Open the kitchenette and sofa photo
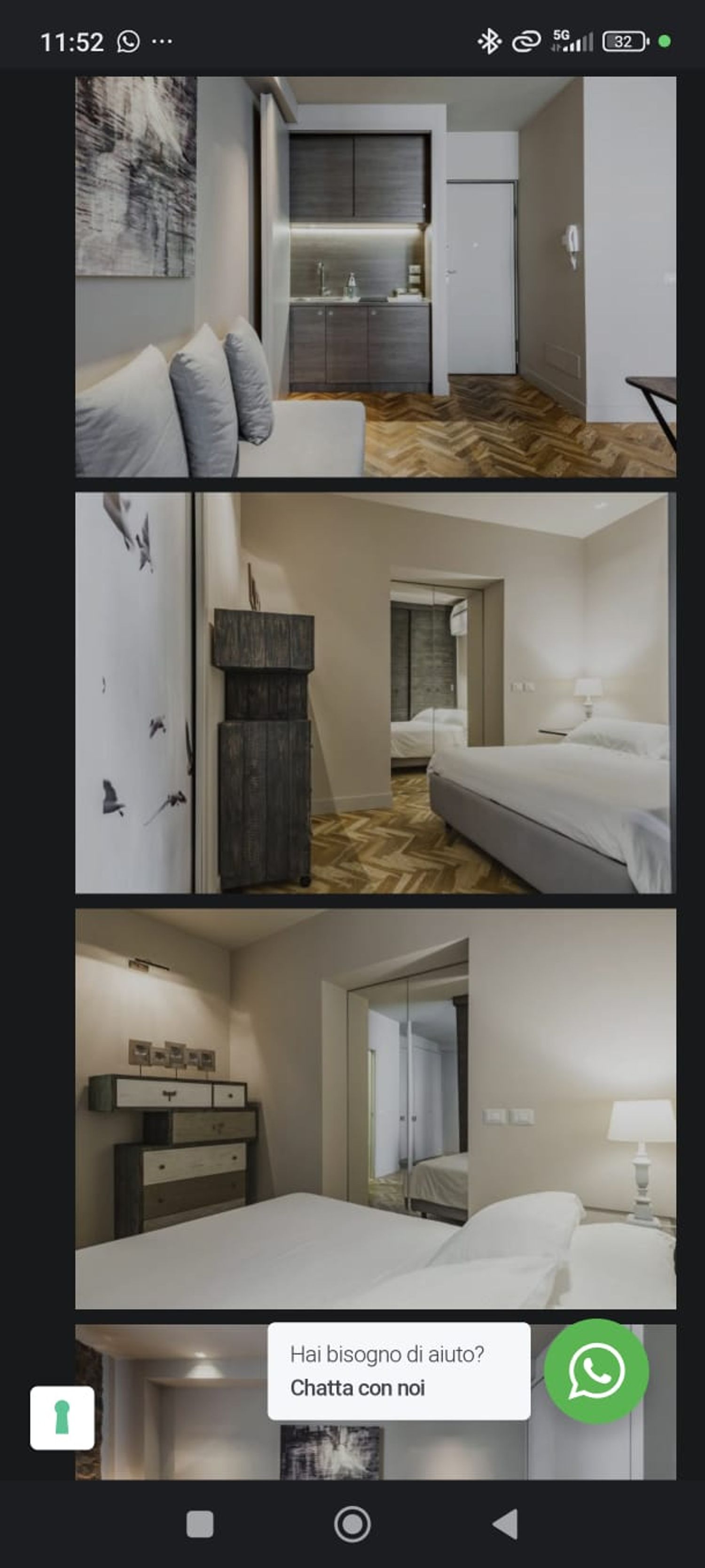Viewport: 705px width, 1568px height. (376, 277)
